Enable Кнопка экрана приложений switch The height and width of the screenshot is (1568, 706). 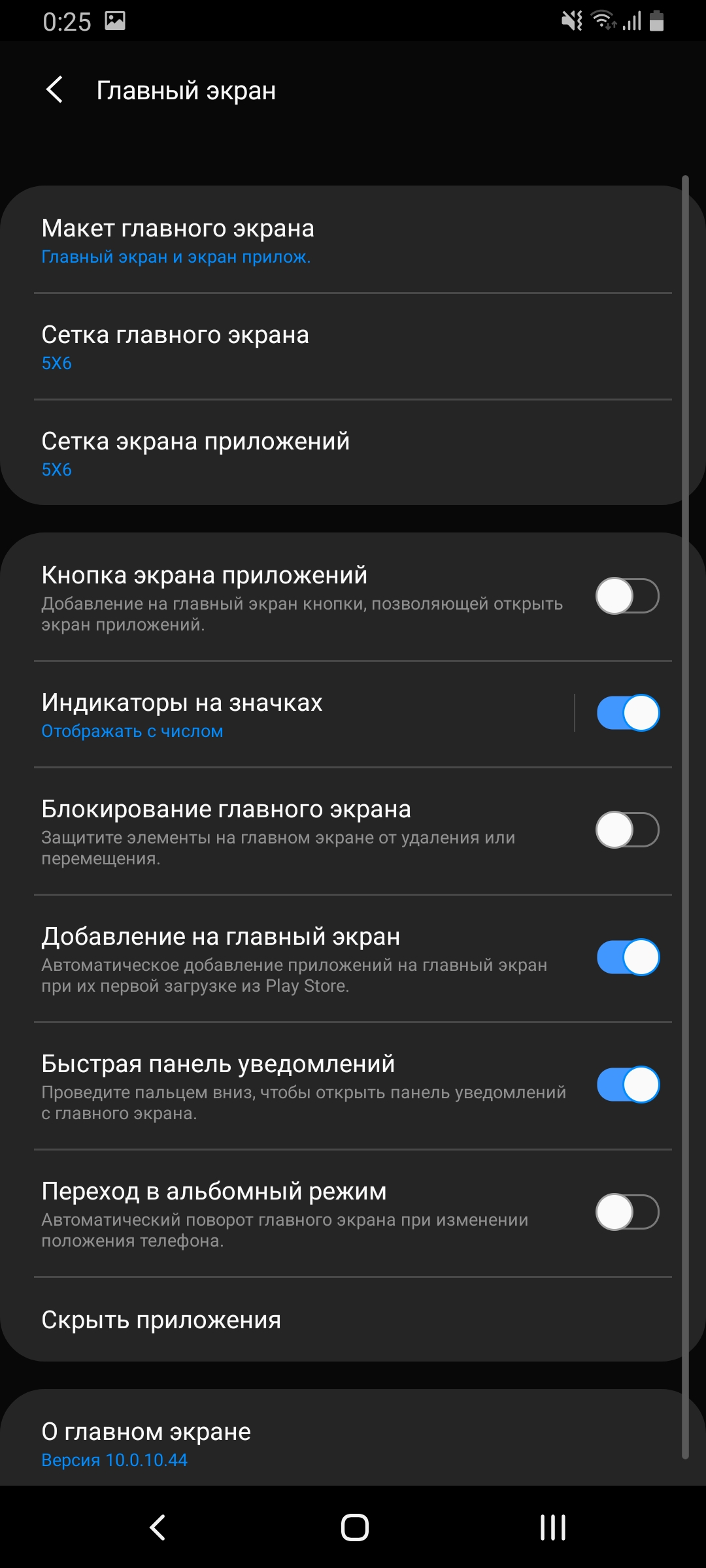[627, 596]
